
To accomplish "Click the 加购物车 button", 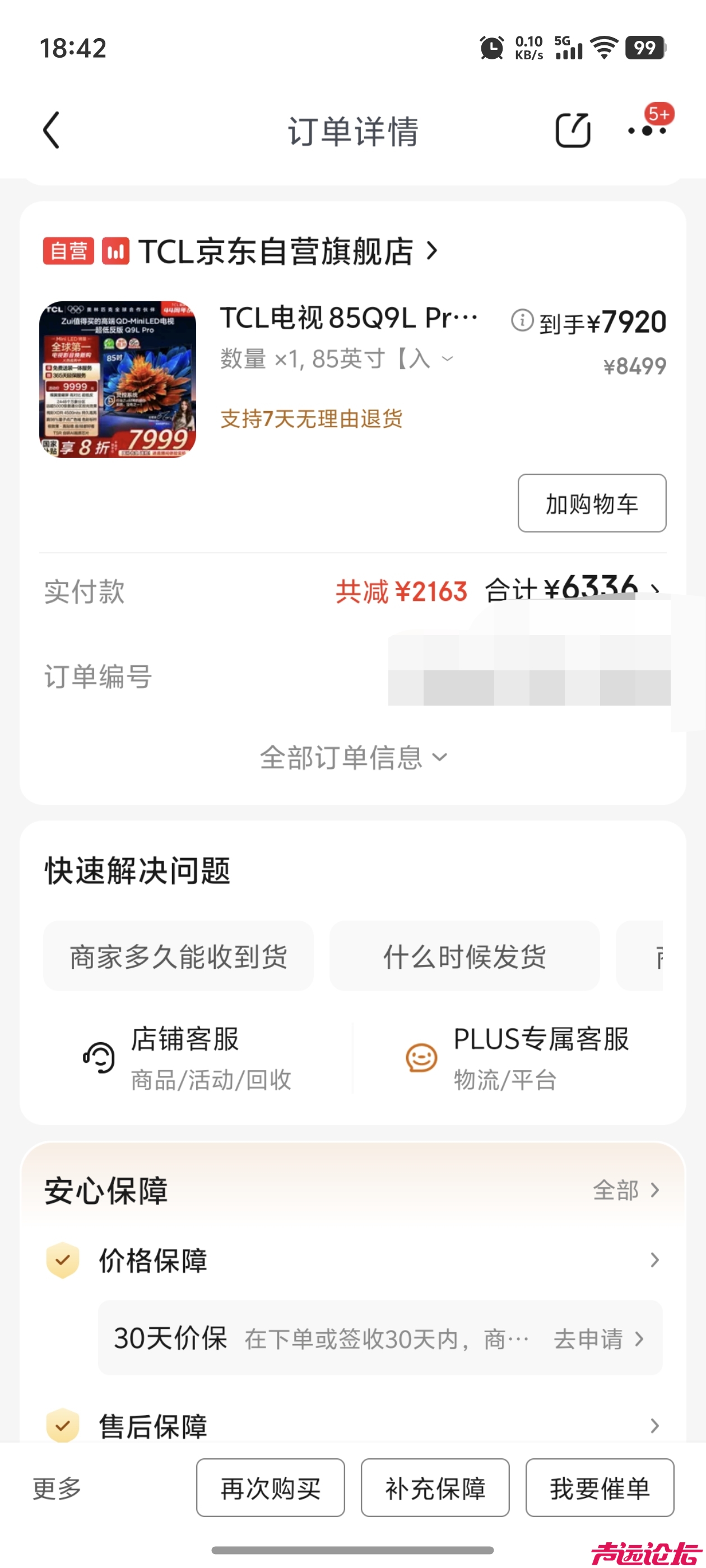I will point(592,503).
